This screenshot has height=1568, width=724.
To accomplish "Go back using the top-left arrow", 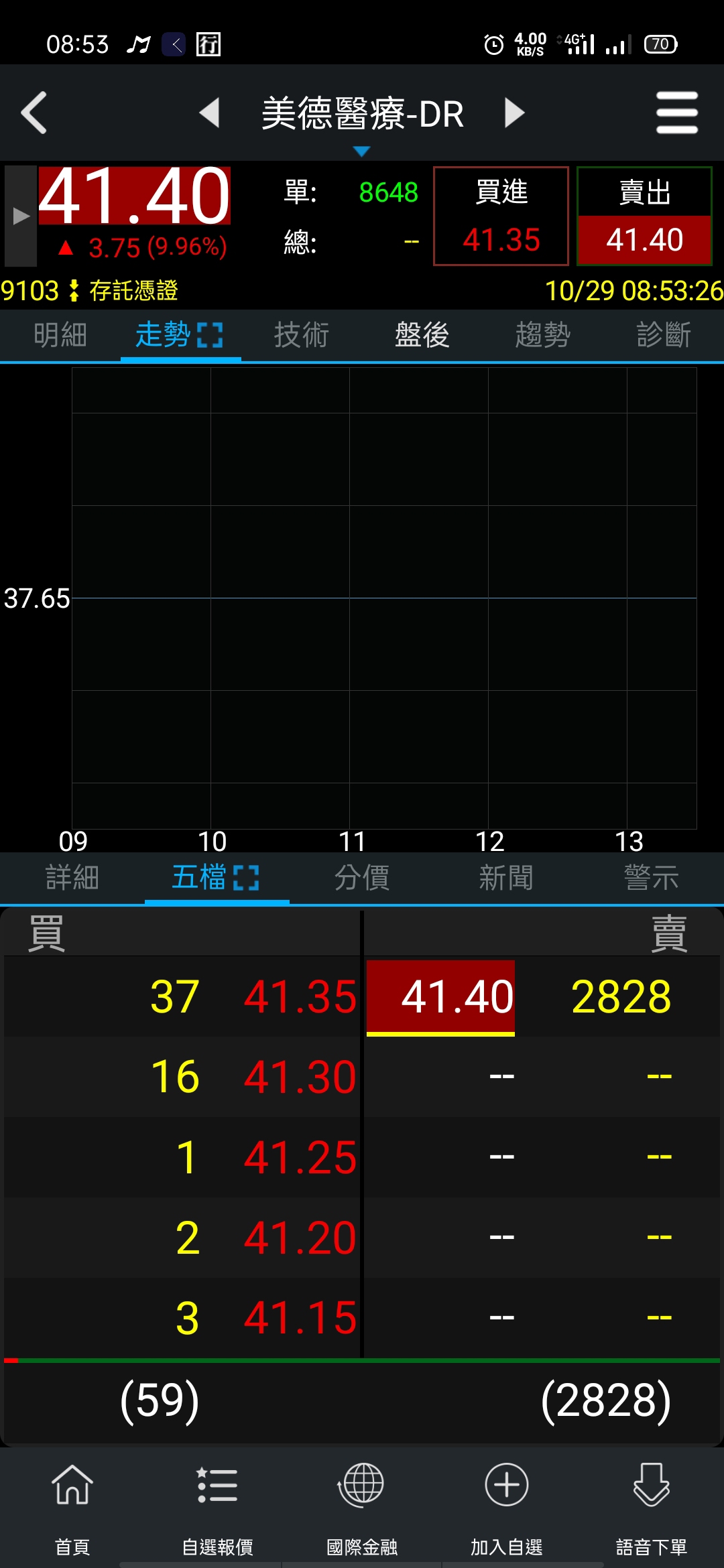I will coord(35,113).
